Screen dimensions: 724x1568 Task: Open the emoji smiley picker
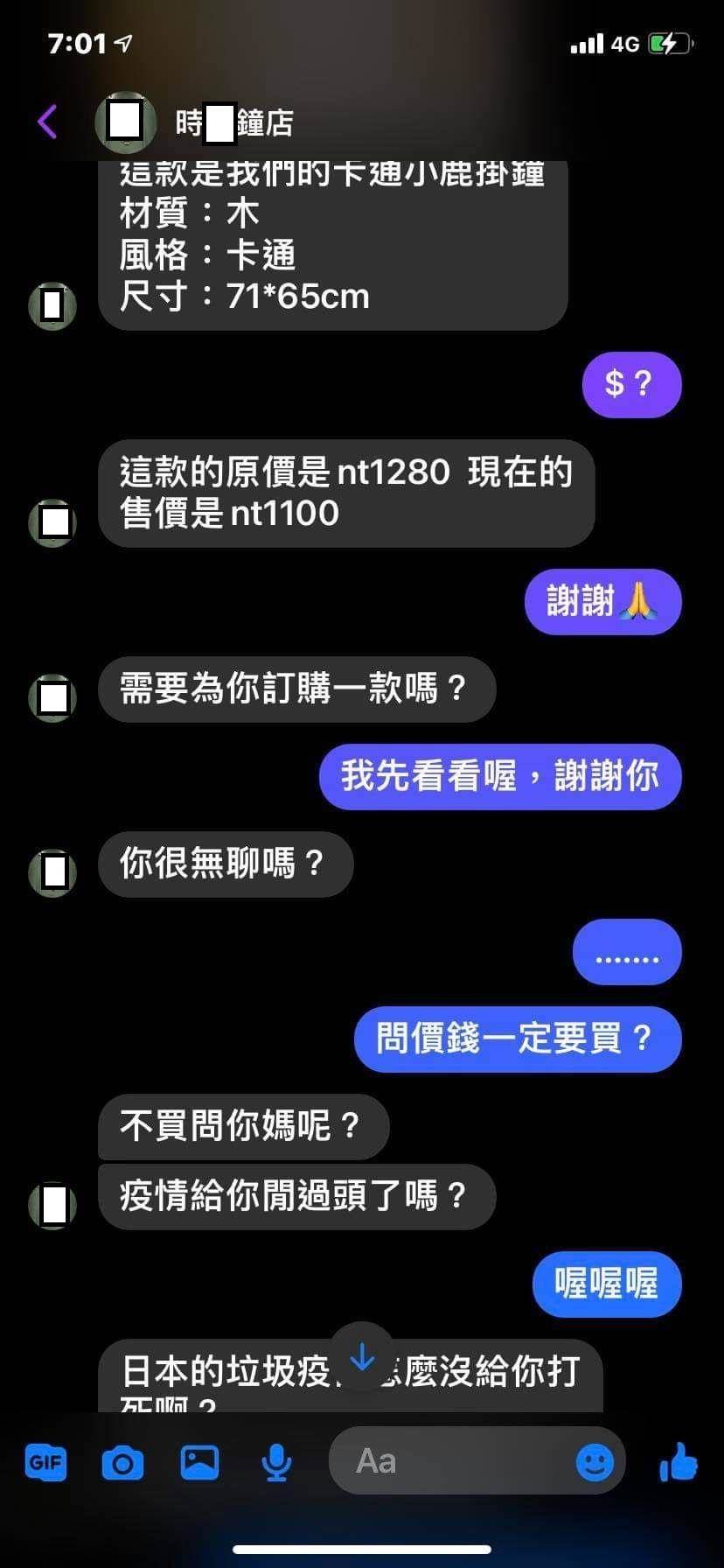(x=595, y=1461)
